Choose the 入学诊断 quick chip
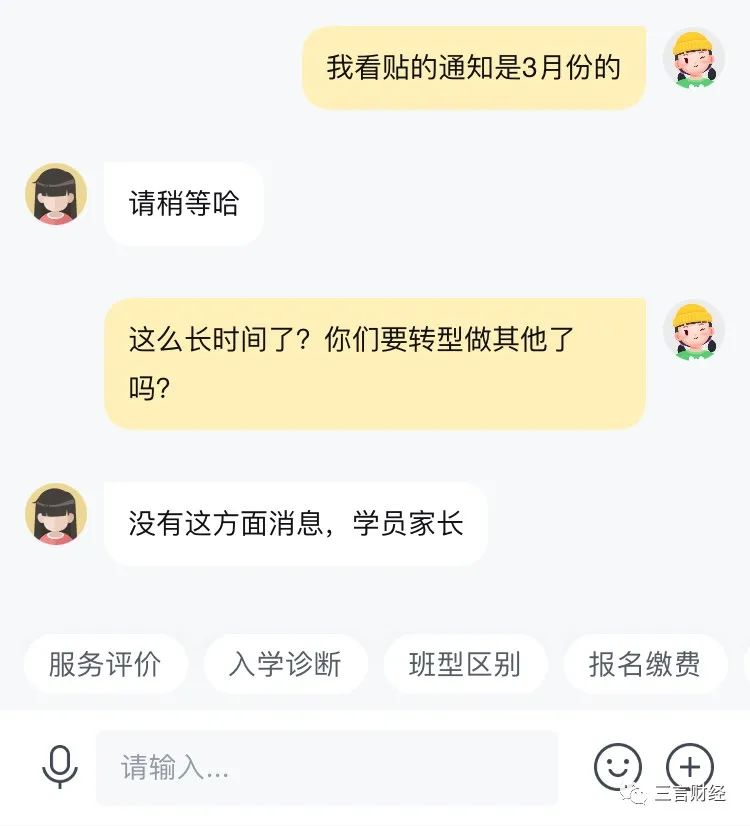Viewport: 750px width, 826px height. tap(285, 664)
